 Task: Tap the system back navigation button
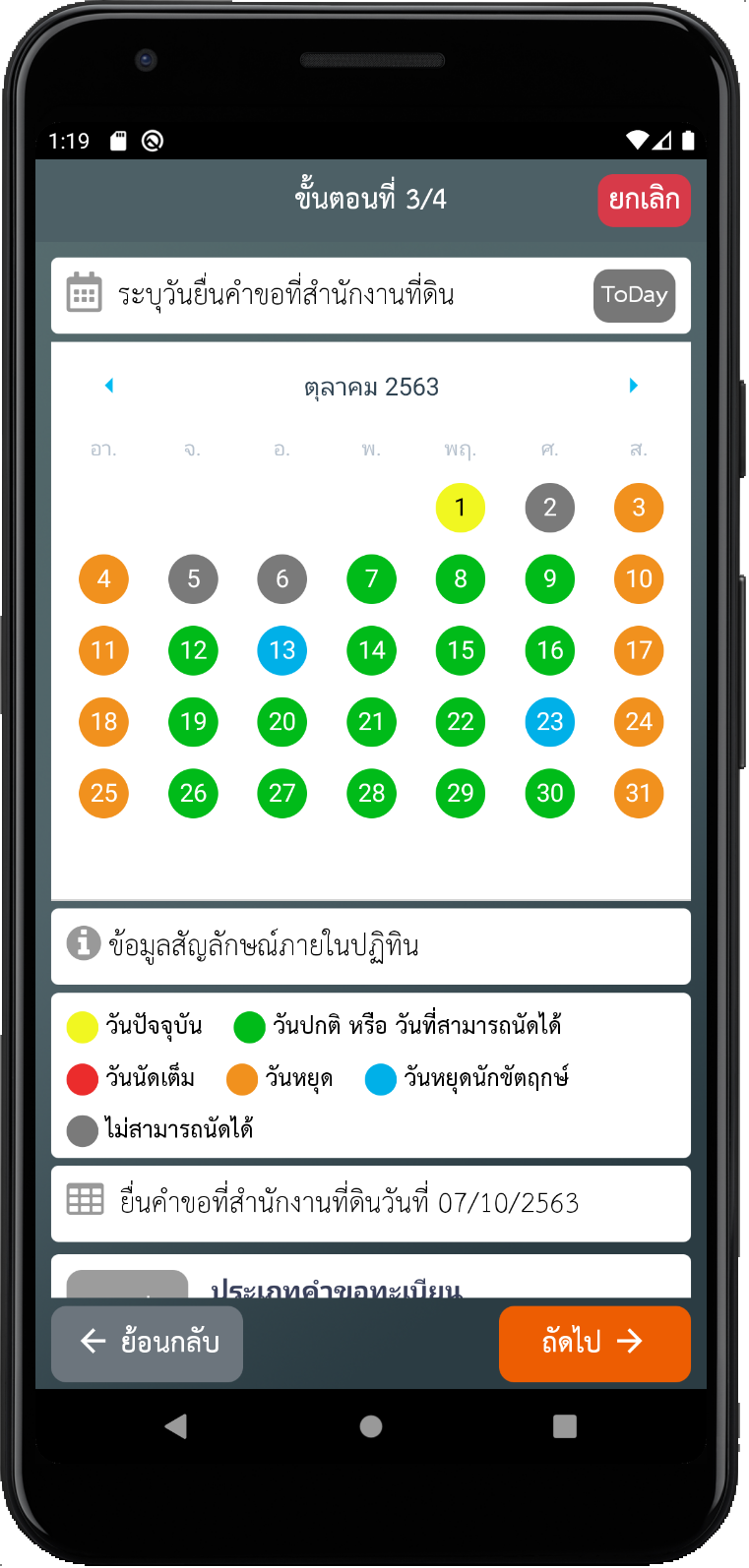pos(176,1426)
